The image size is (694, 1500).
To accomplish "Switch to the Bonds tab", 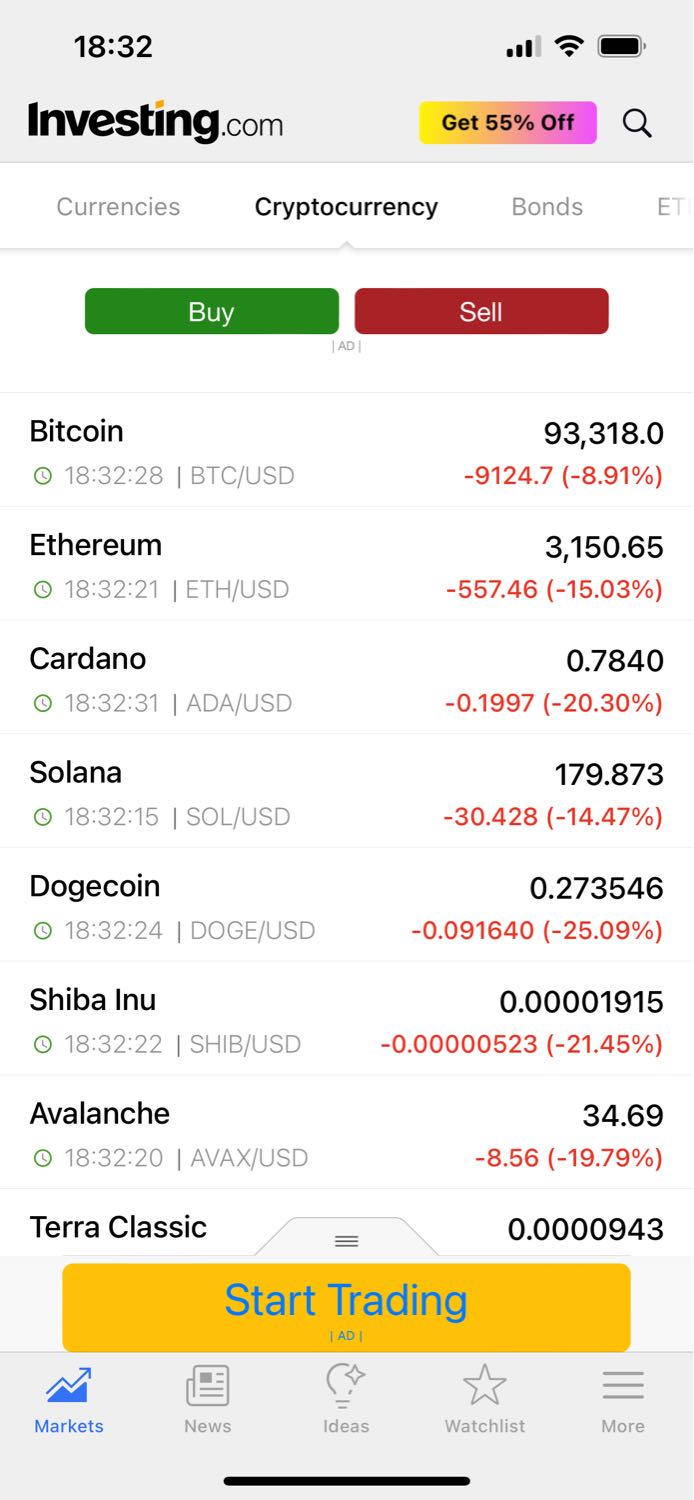I will pyautogui.click(x=547, y=207).
